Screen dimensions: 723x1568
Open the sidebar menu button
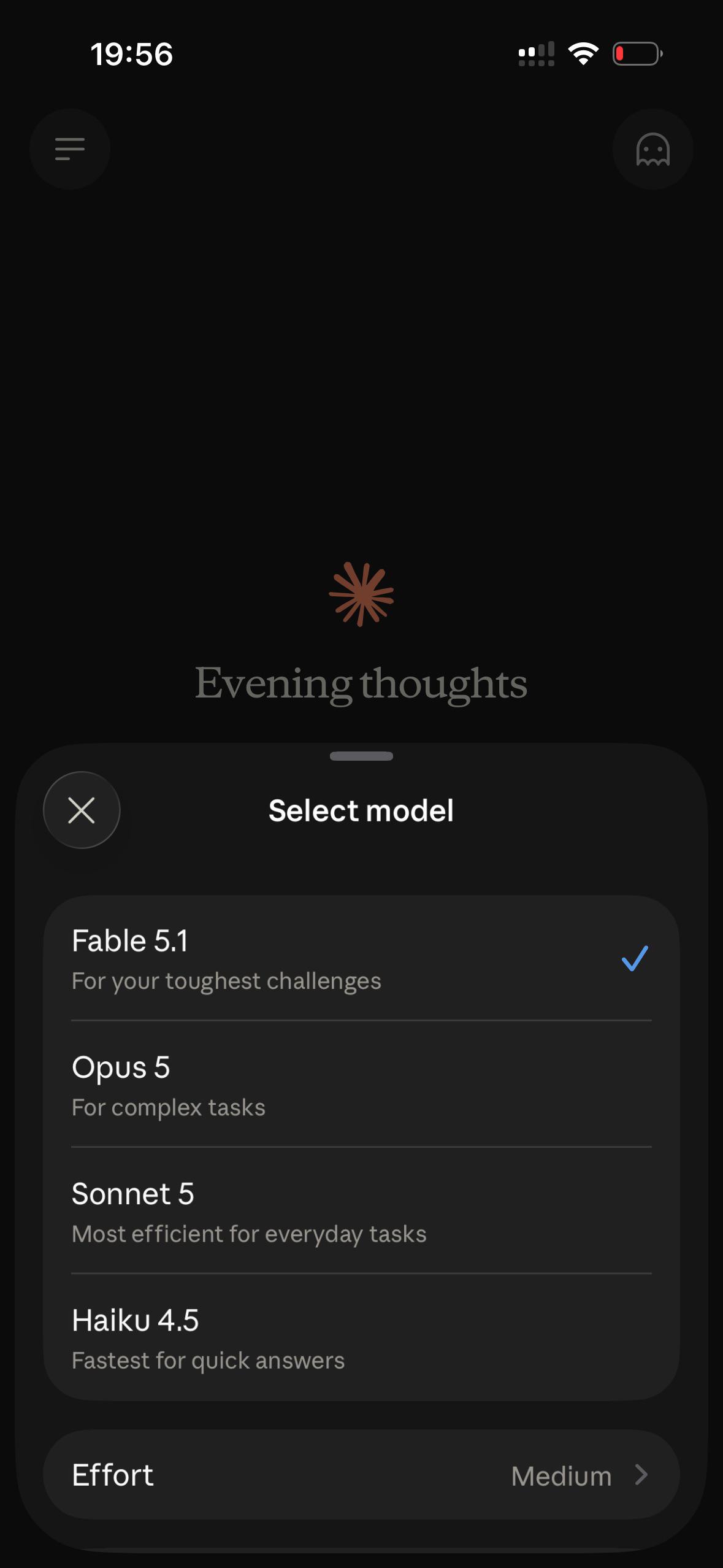[x=70, y=149]
